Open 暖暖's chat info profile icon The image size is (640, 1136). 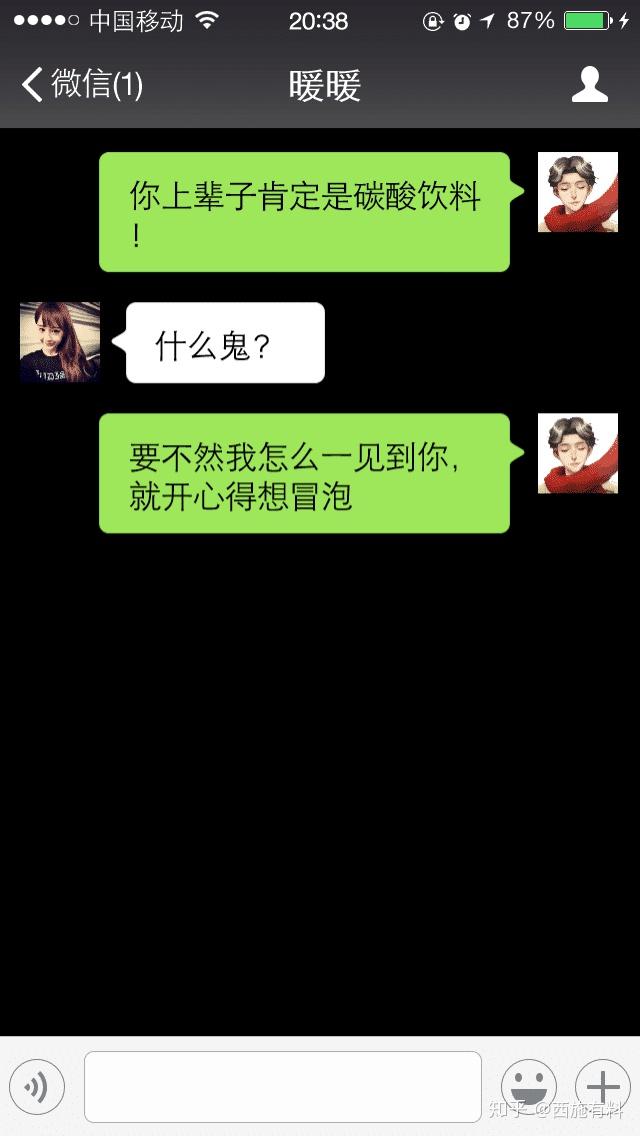pos(589,85)
